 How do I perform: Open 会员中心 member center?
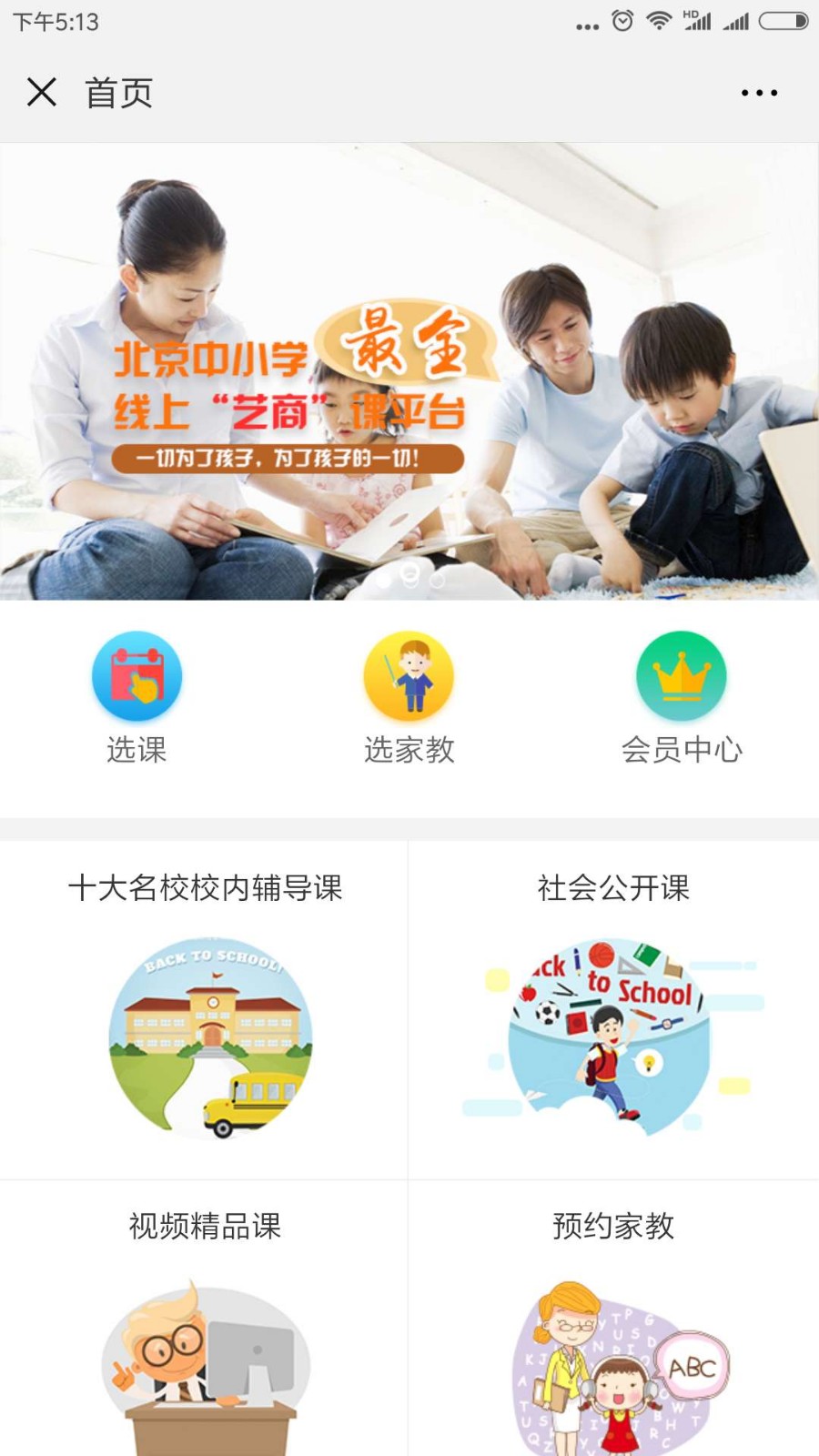coord(682,697)
